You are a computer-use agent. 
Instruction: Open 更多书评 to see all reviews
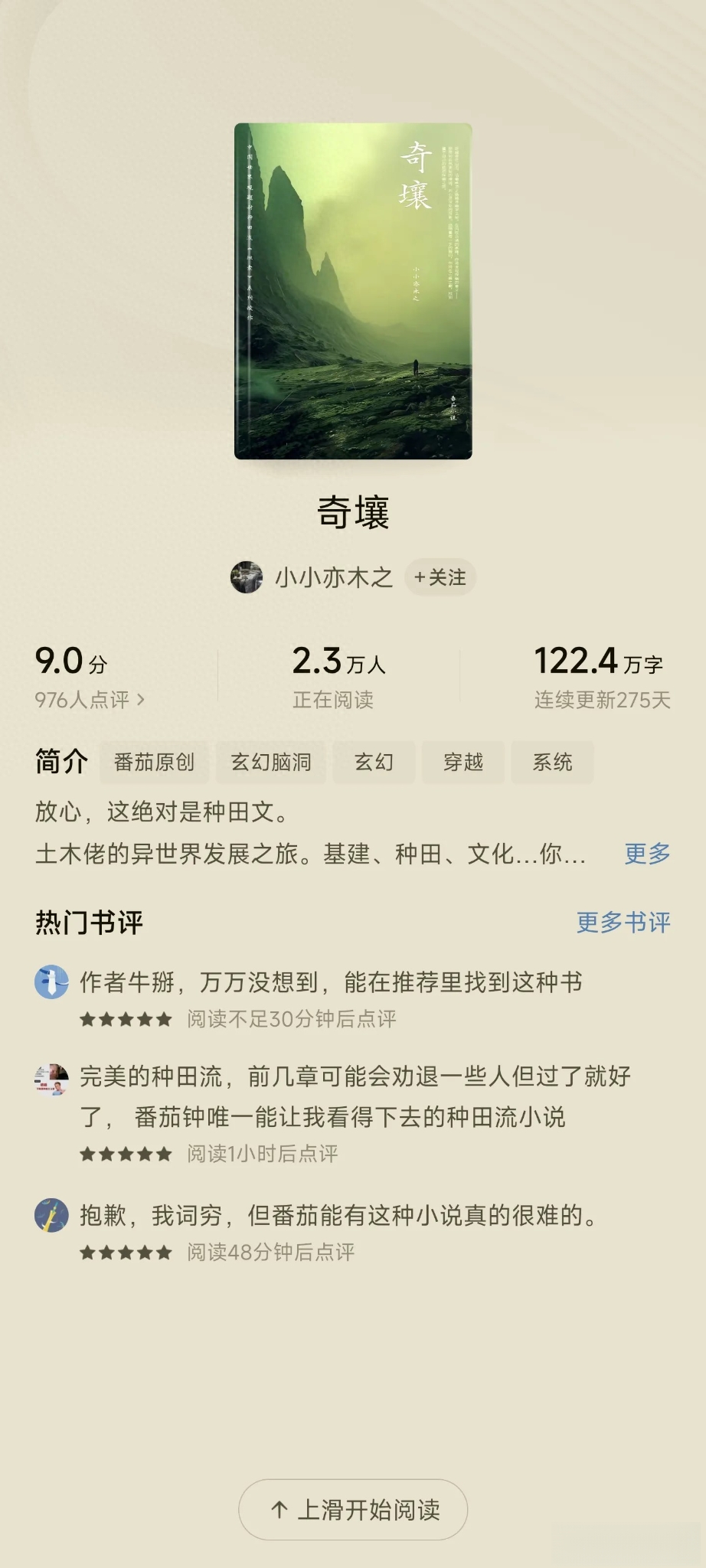coord(623,923)
